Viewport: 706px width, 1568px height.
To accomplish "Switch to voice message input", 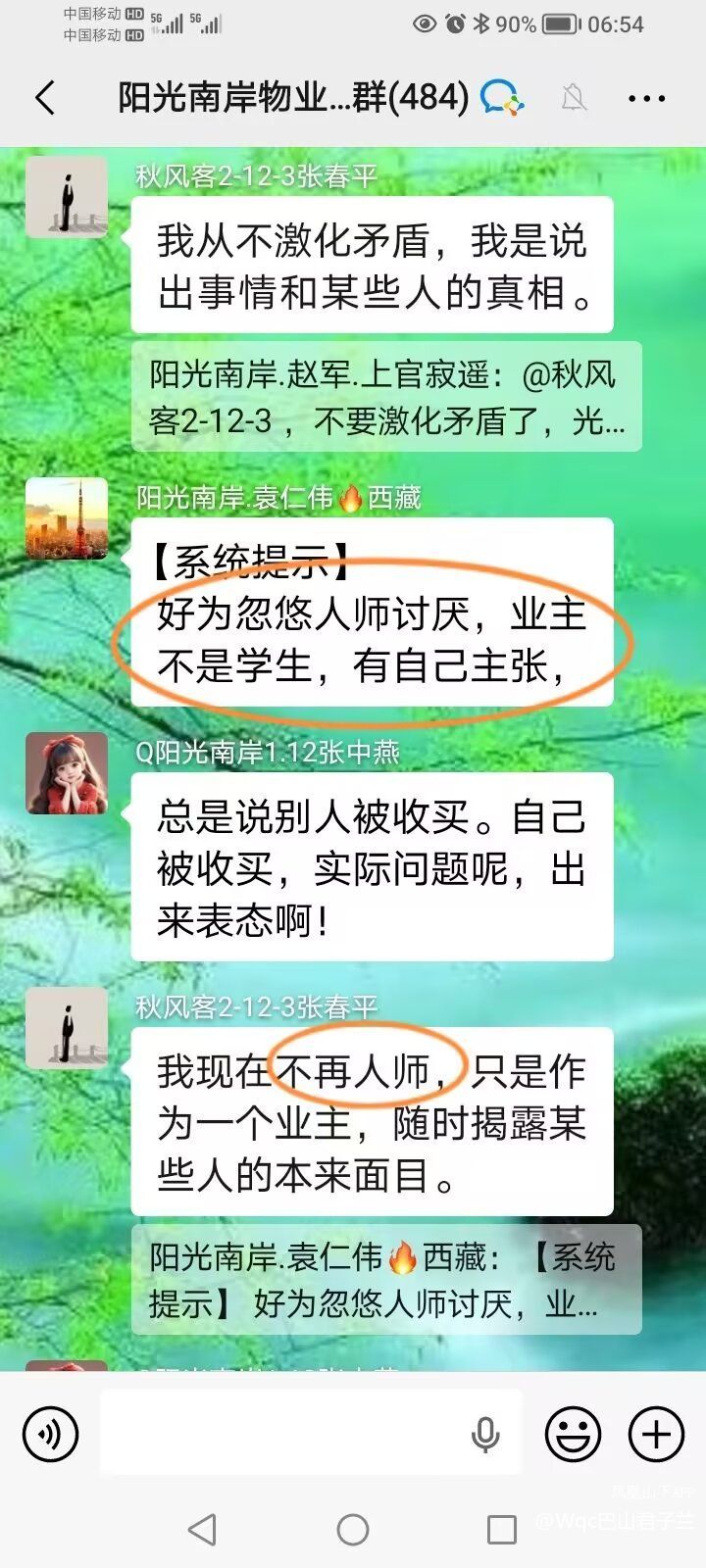I will (x=50, y=1435).
